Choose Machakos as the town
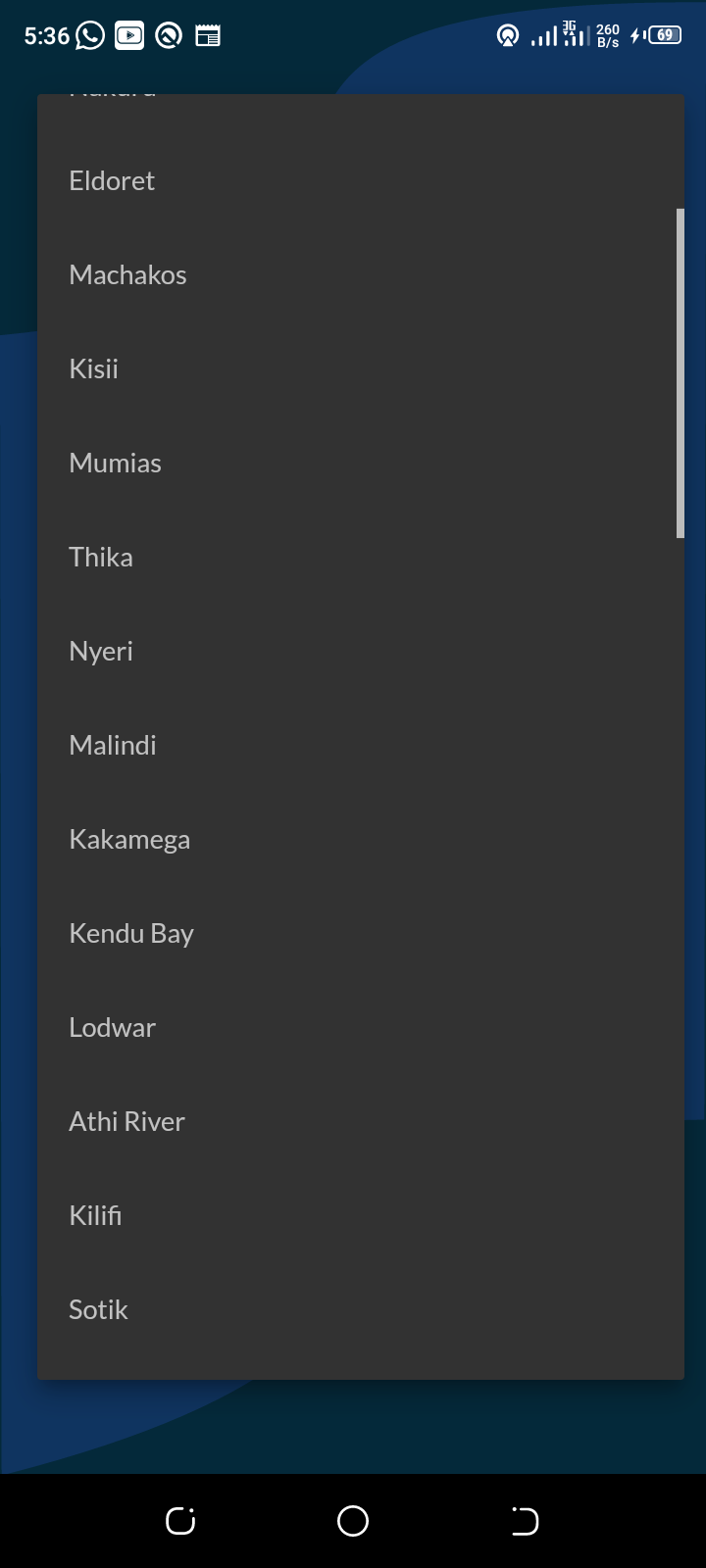 [x=360, y=274]
